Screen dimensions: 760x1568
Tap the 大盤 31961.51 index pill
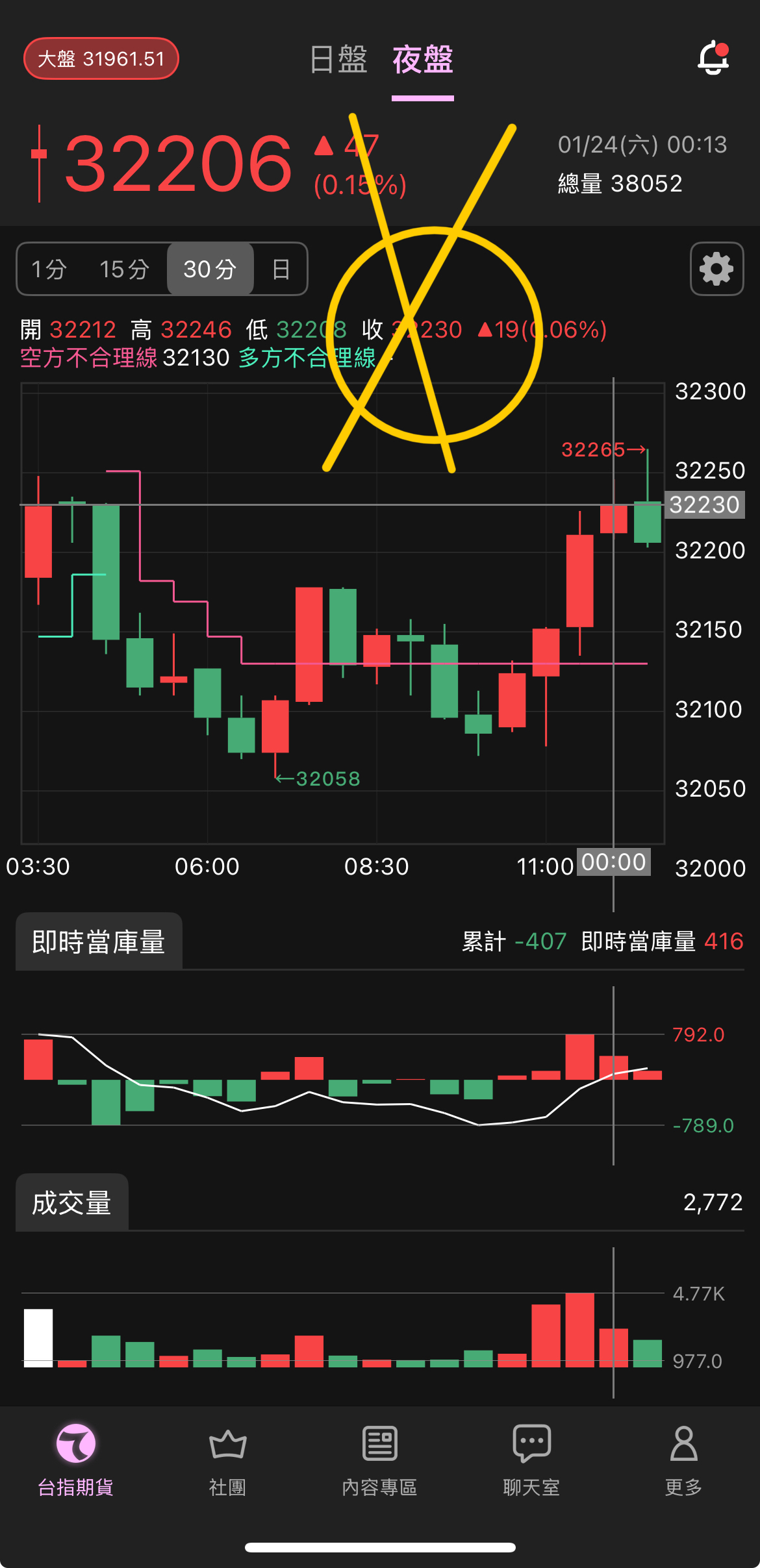(101, 59)
